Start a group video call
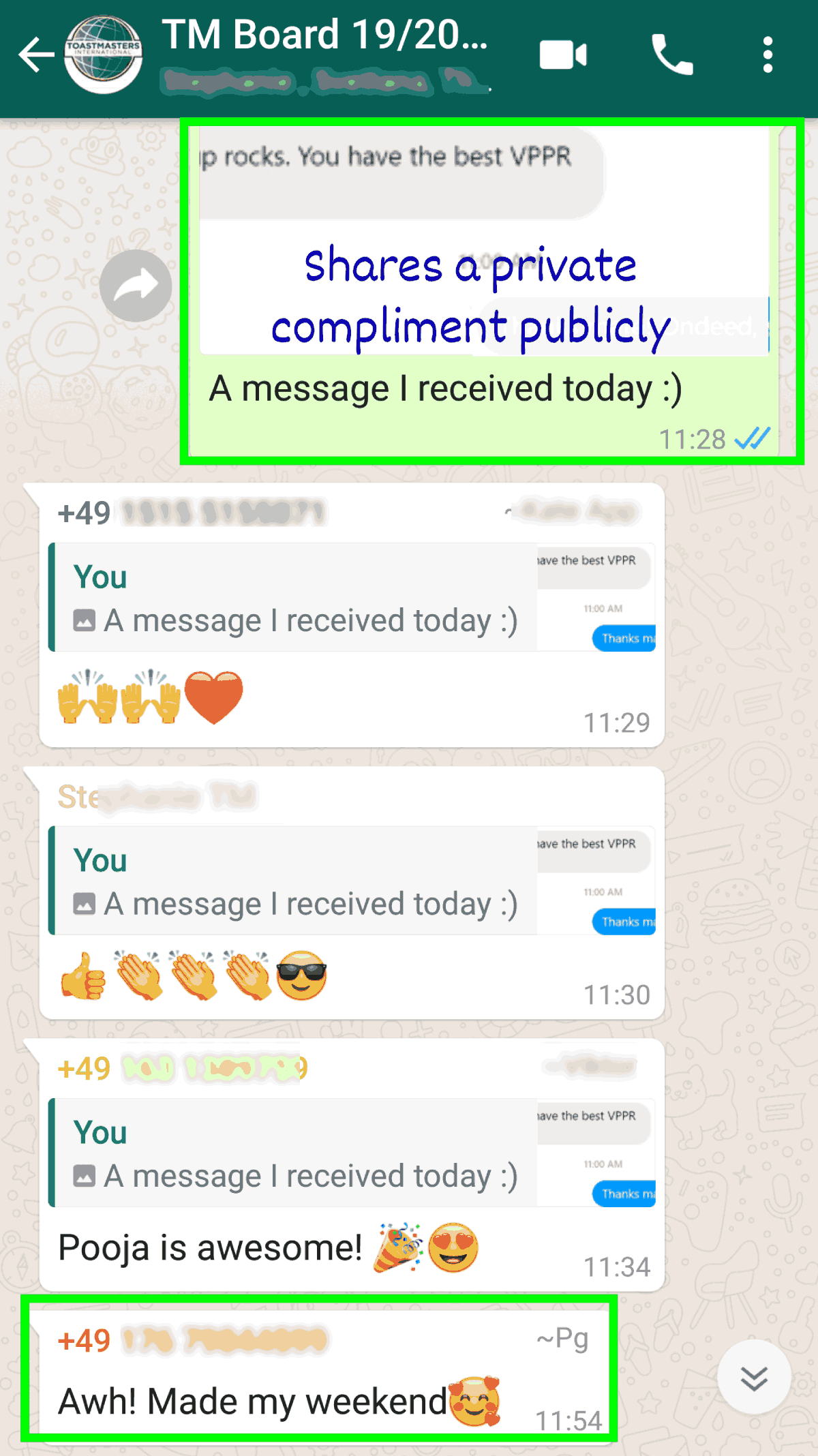This screenshot has width=818, height=1456. pyautogui.click(x=563, y=55)
